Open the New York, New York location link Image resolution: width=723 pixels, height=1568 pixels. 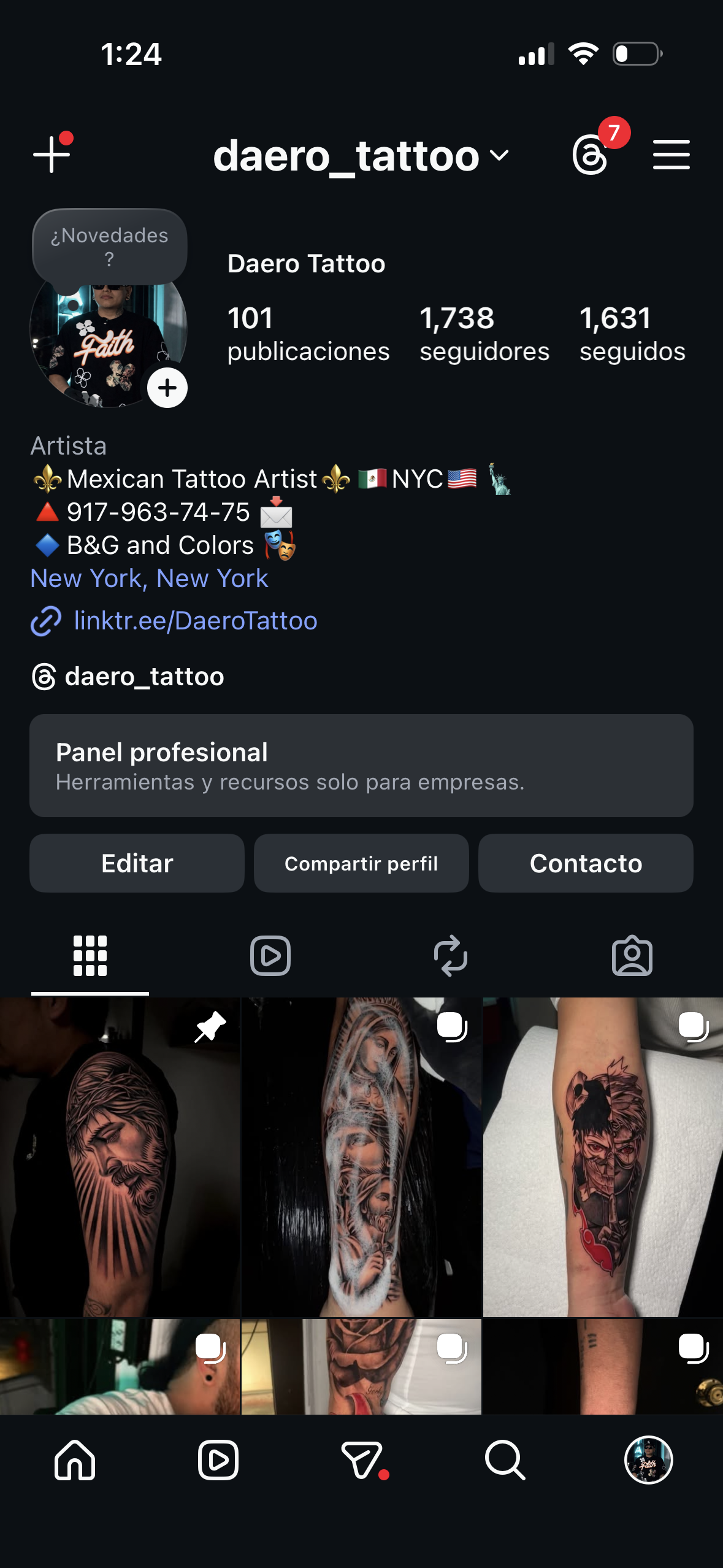149,578
